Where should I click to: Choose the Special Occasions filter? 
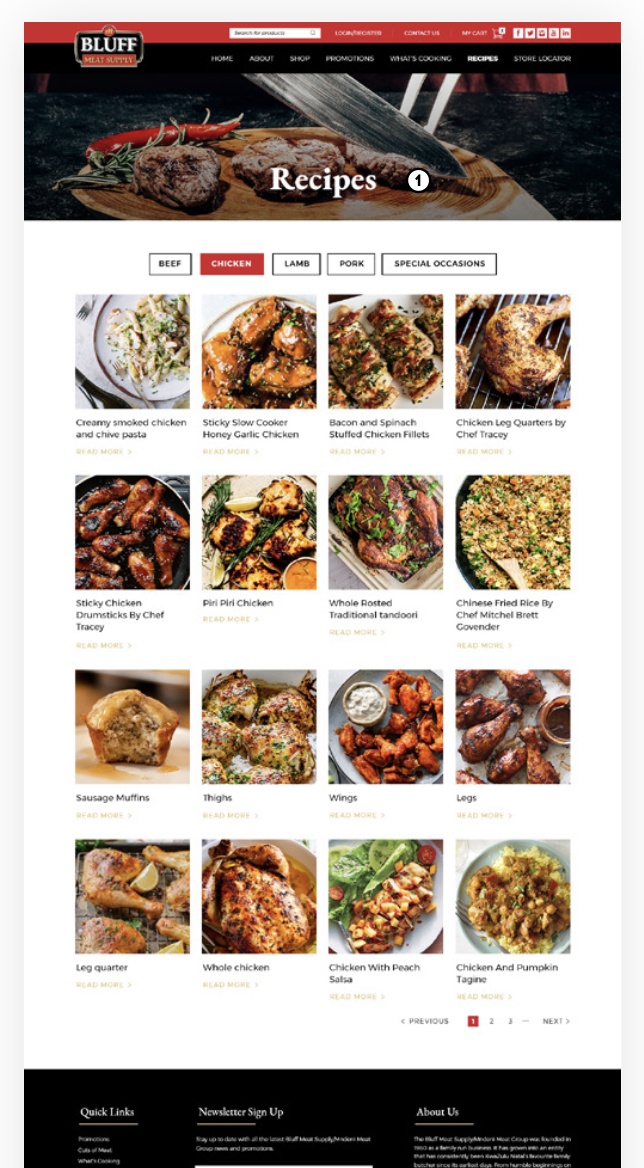(x=439, y=264)
